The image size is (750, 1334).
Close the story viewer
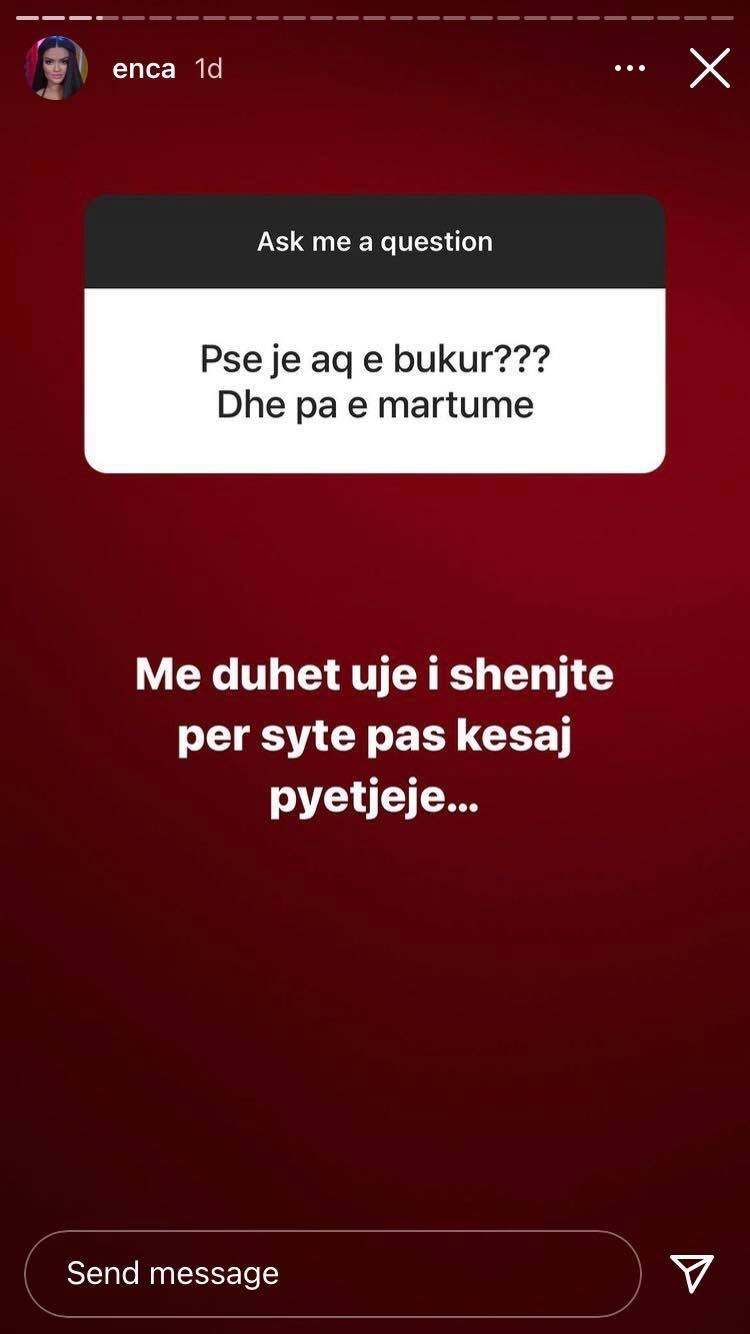coord(709,68)
